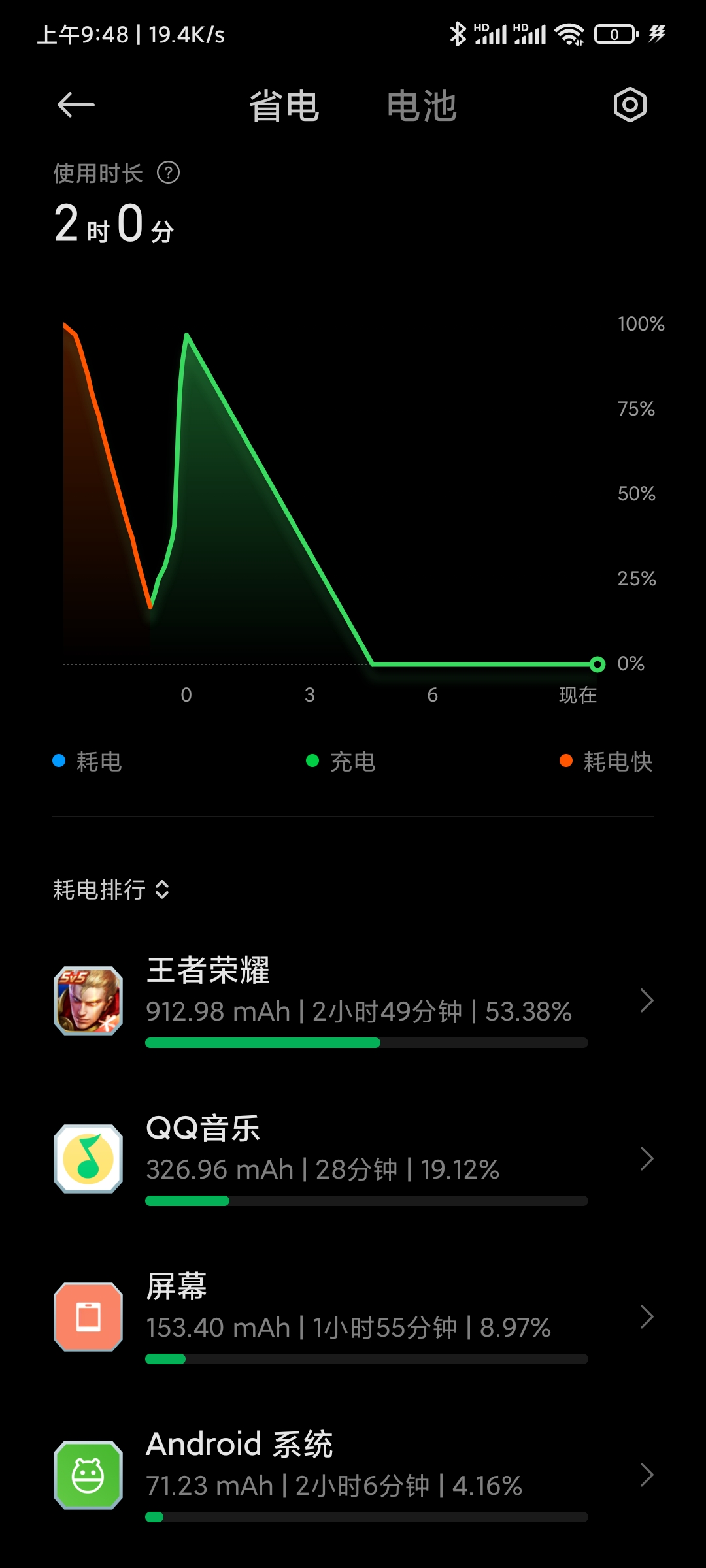This screenshot has height=1568, width=706.
Task: Open battery settings hexagon icon
Action: pyautogui.click(x=630, y=105)
